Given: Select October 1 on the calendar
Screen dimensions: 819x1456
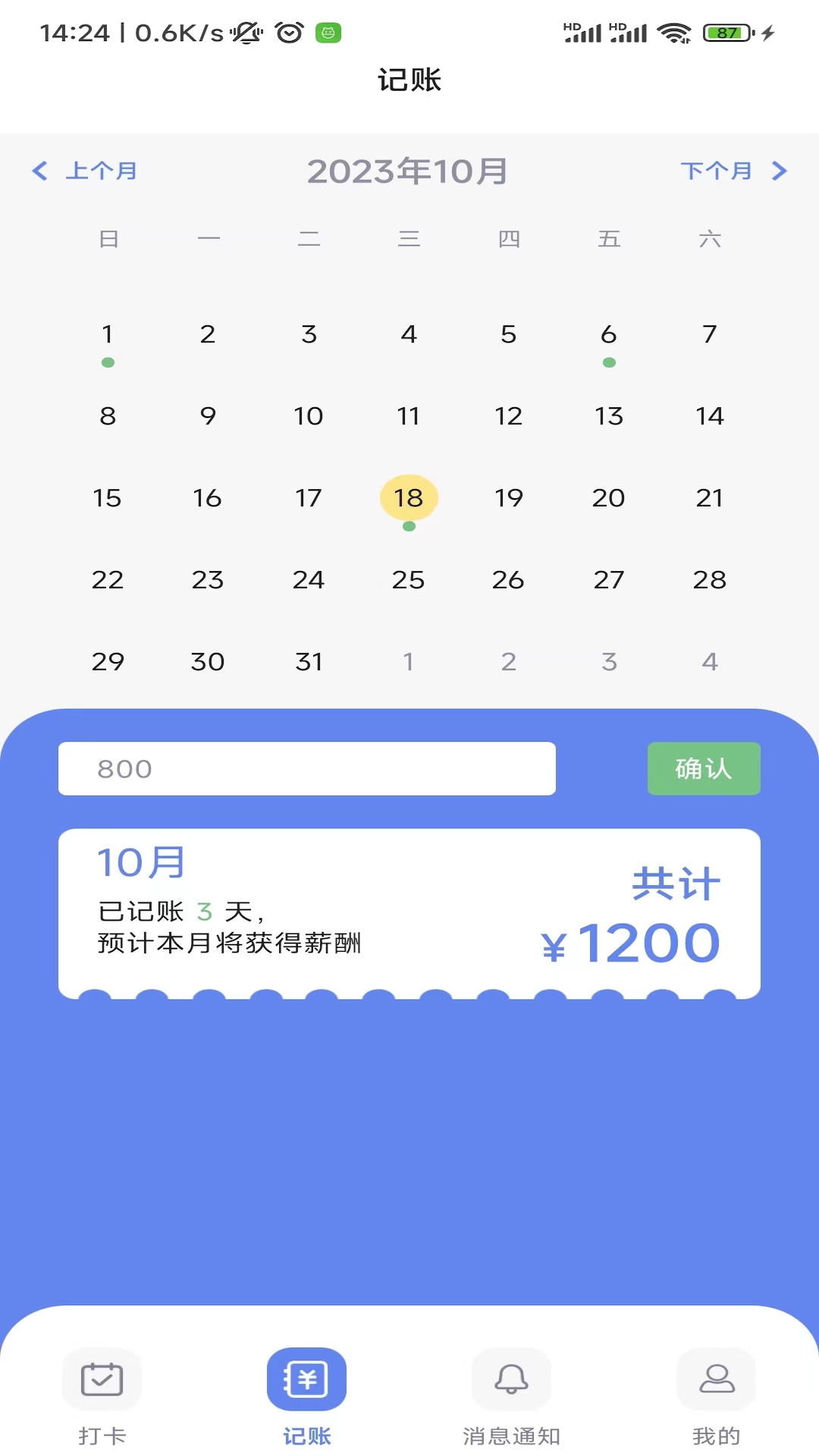Looking at the screenshot, I should tap(108, 334).
